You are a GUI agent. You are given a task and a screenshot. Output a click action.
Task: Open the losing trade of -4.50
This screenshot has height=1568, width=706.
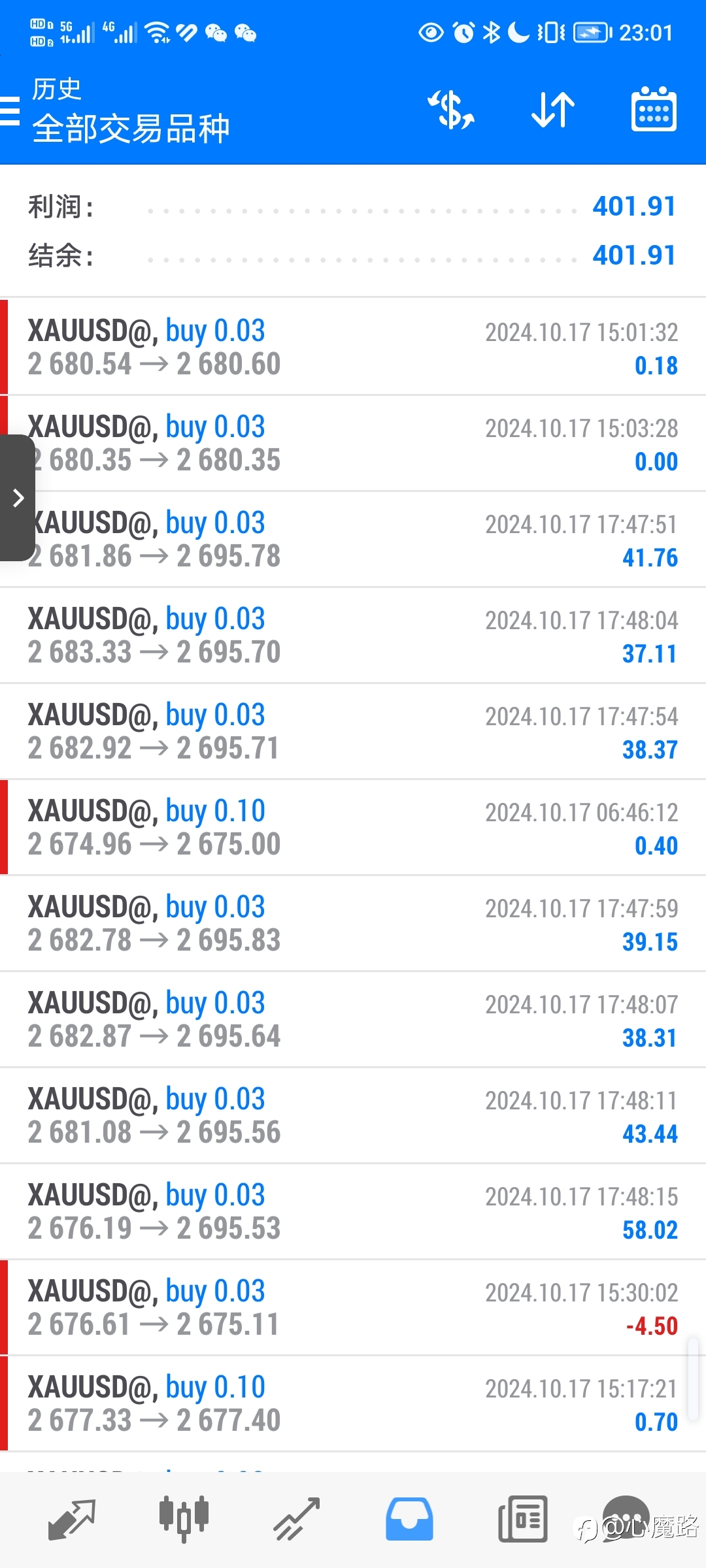pos(353,1307)
